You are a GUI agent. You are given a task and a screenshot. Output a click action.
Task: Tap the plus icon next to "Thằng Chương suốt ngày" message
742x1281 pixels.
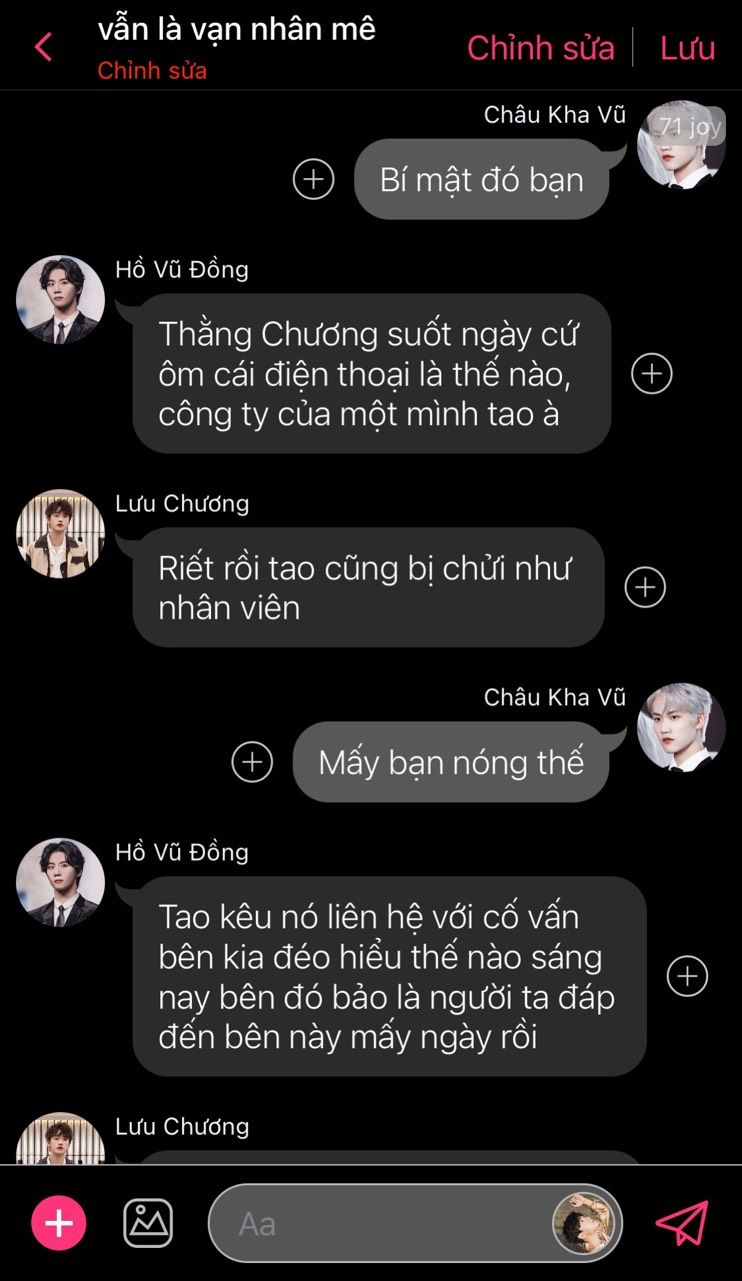coord(652,373)
